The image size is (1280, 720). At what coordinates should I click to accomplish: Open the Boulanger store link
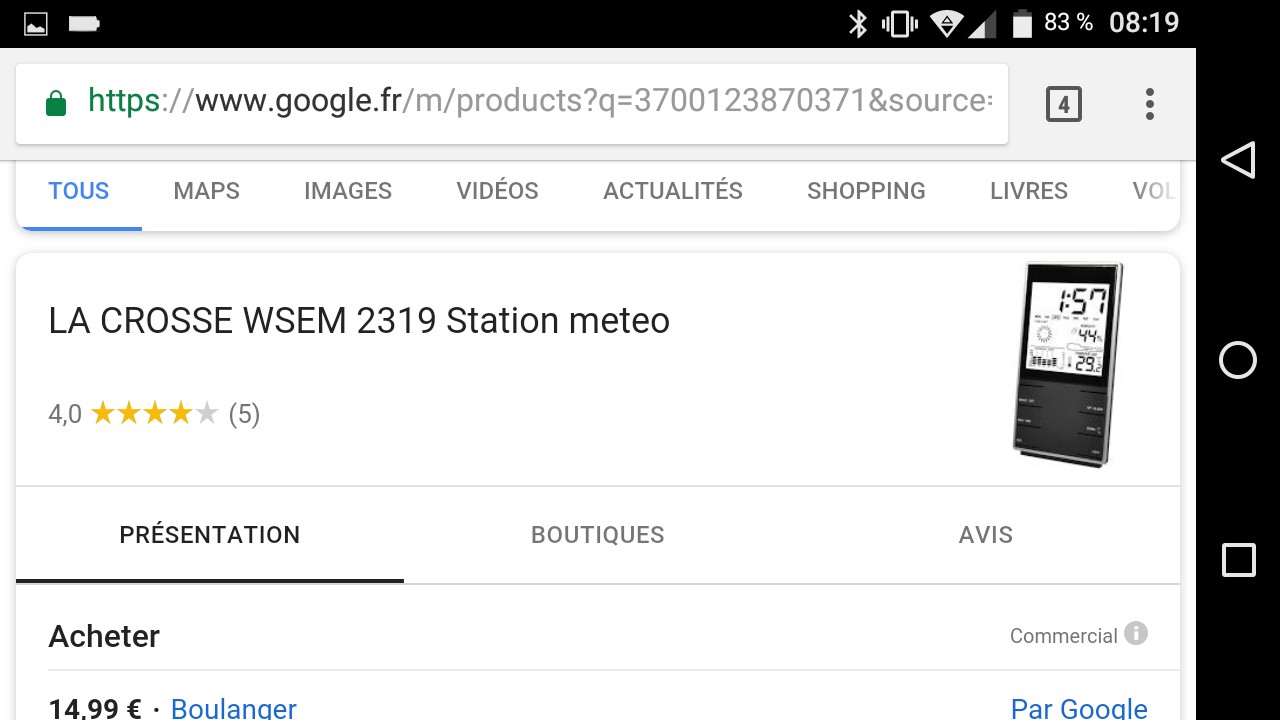pos(234,708)
